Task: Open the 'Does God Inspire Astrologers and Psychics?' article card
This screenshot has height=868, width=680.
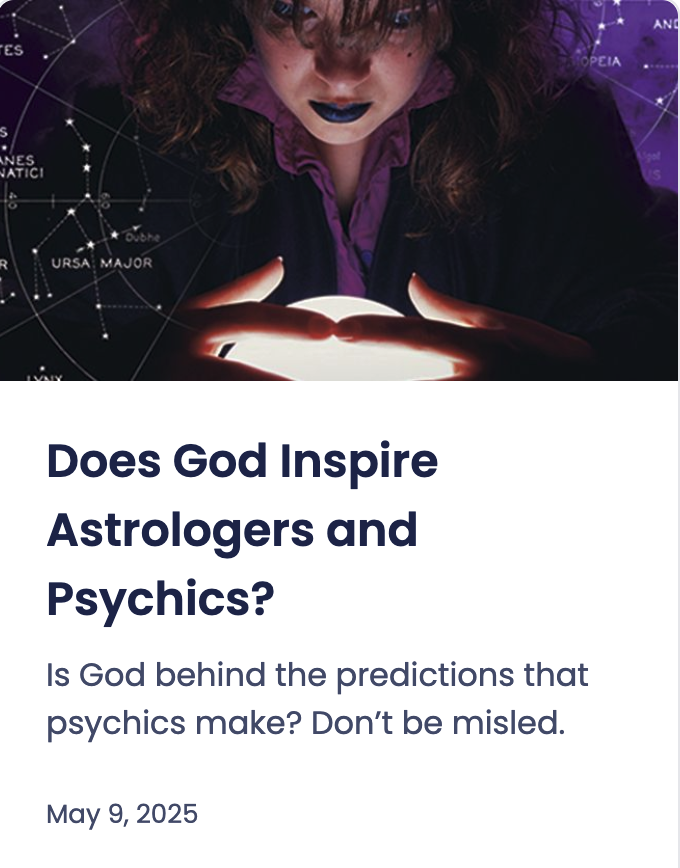Action: 242,529
